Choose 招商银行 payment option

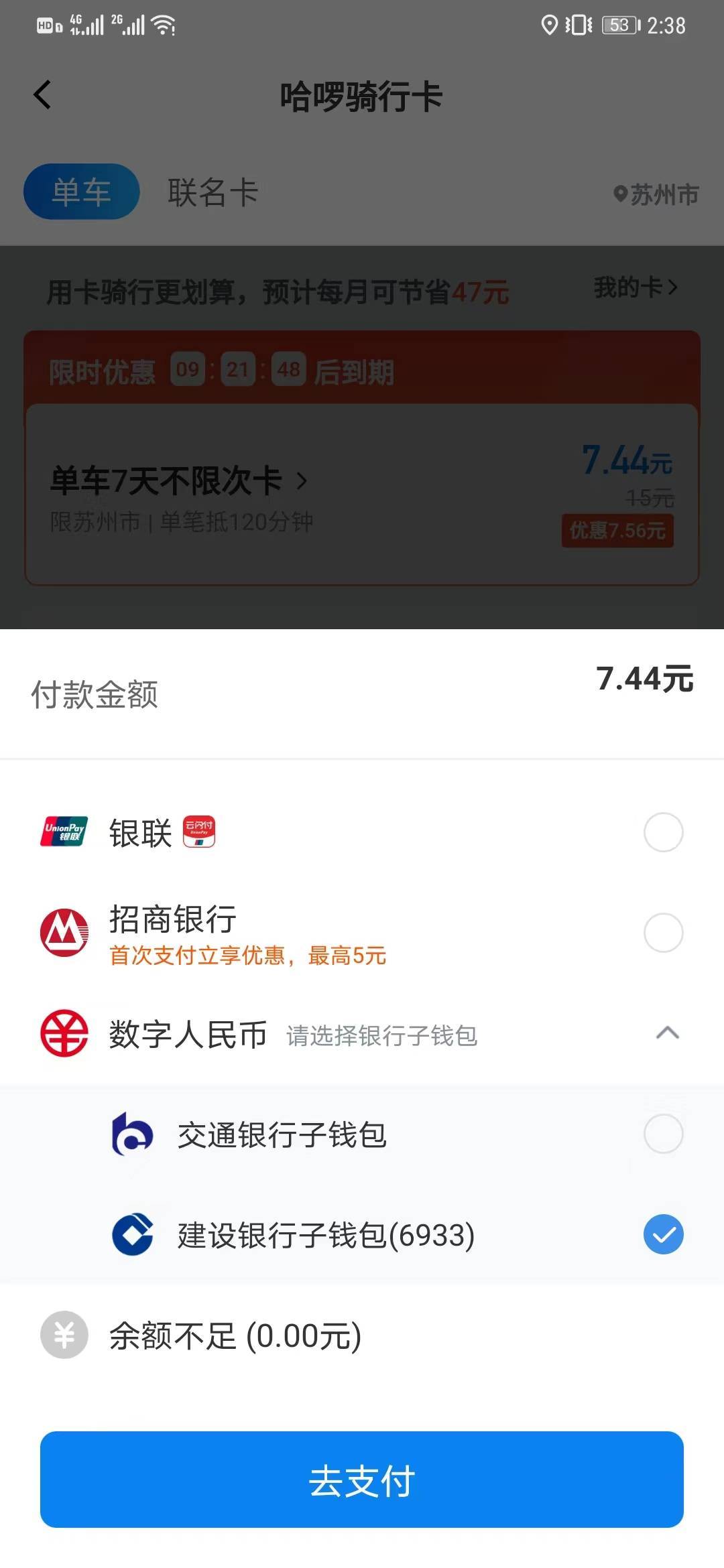pos(362,933)
